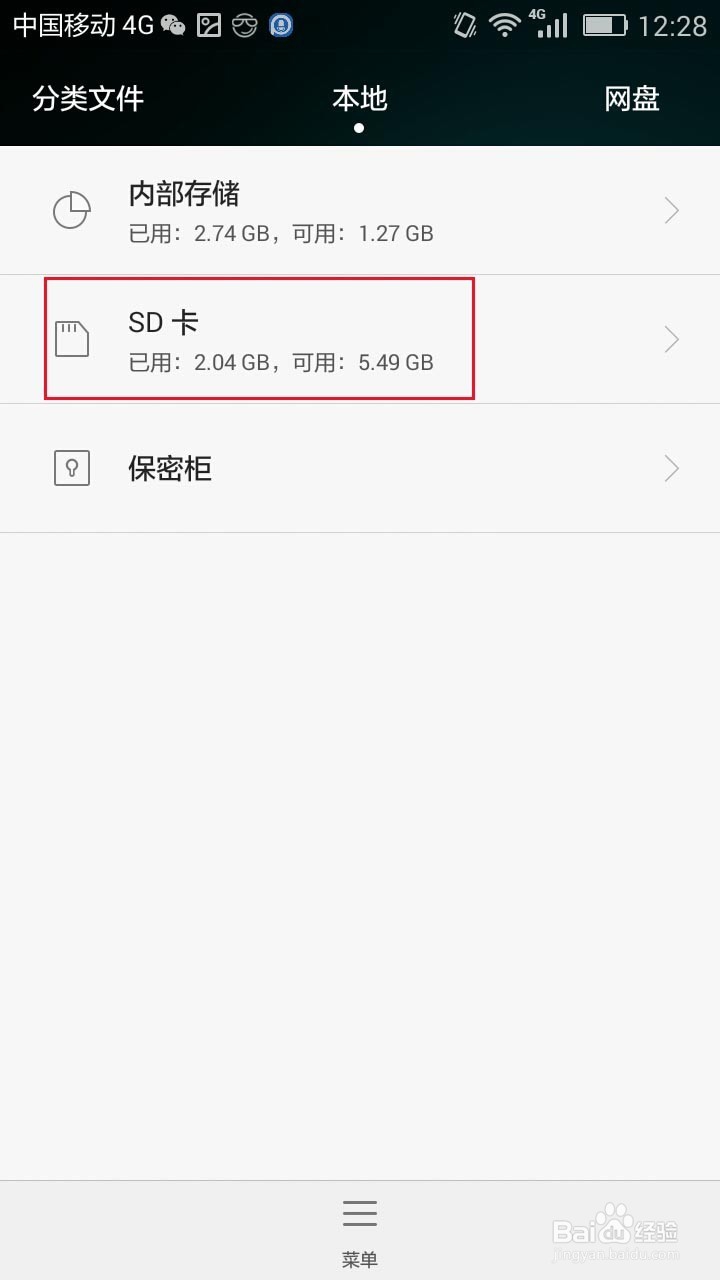Switch to the 分类文件 (categorized files) tab
The height and width of the screenshot is (1280, 720).
click(86, 99)
